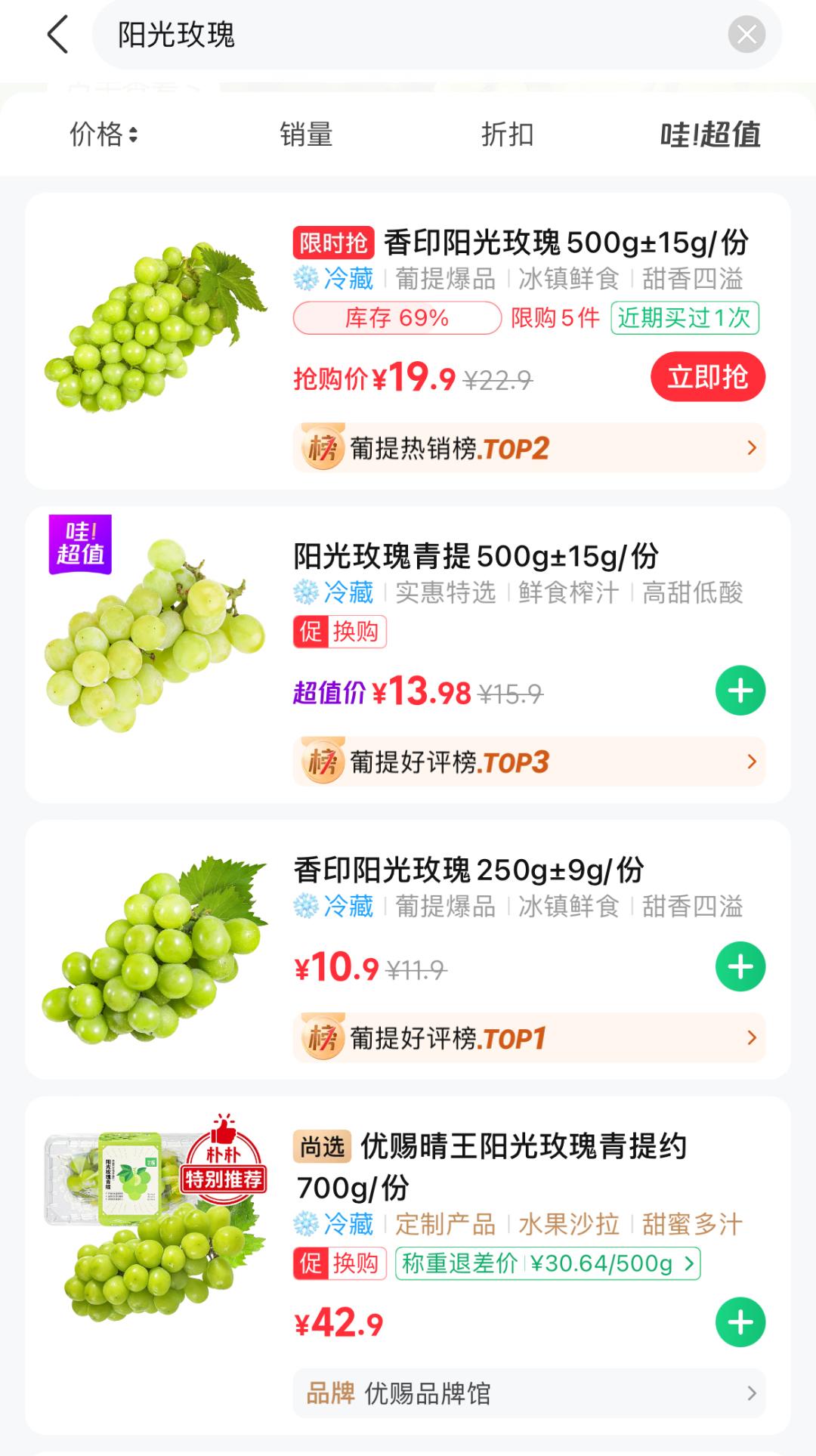Viewport: 816px width, 1456px height.
Task: Open the 称重退差价 ¥30.64/500g details
Action: (x=548, y=1263)
